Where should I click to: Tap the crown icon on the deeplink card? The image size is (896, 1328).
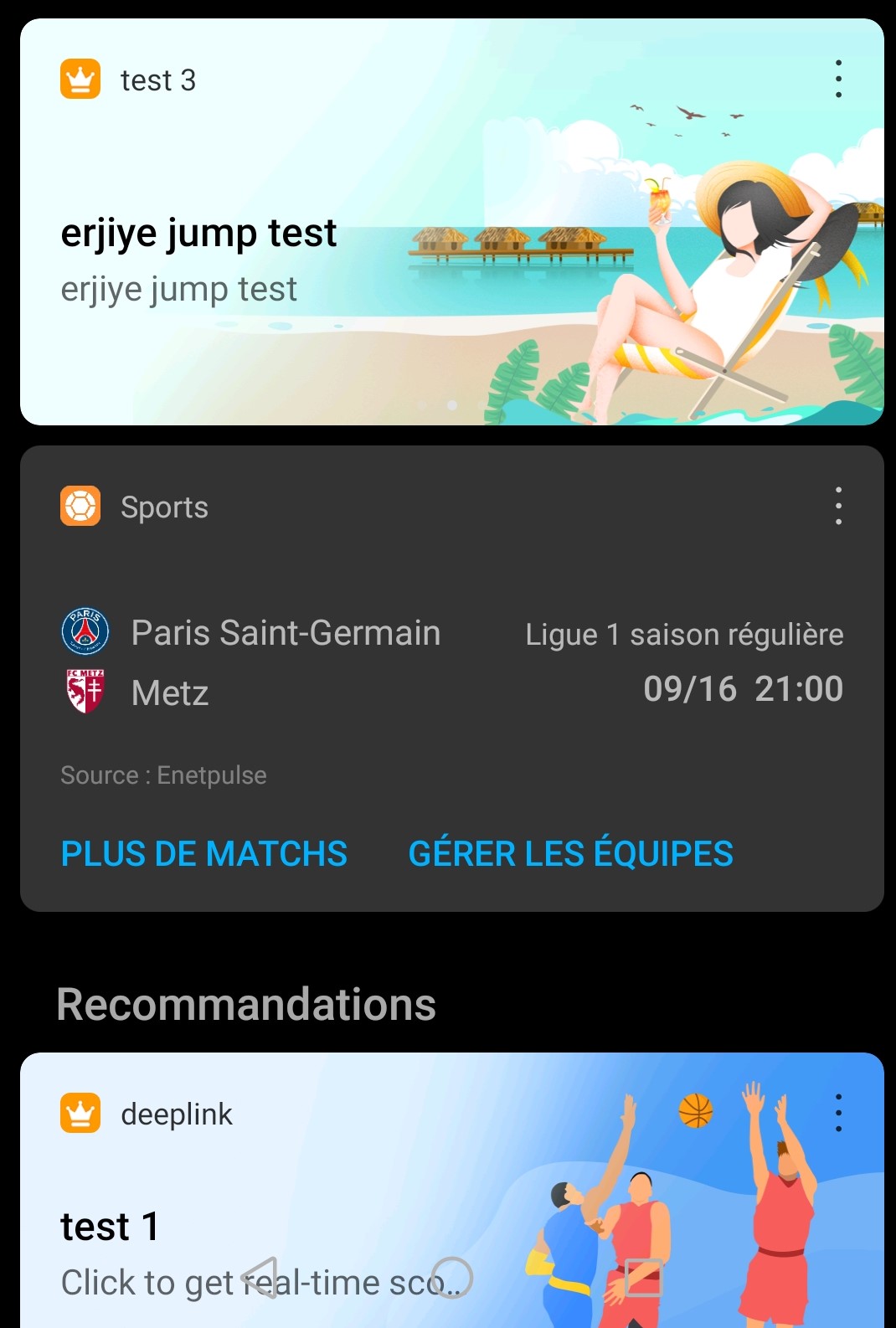[80, 1114]
